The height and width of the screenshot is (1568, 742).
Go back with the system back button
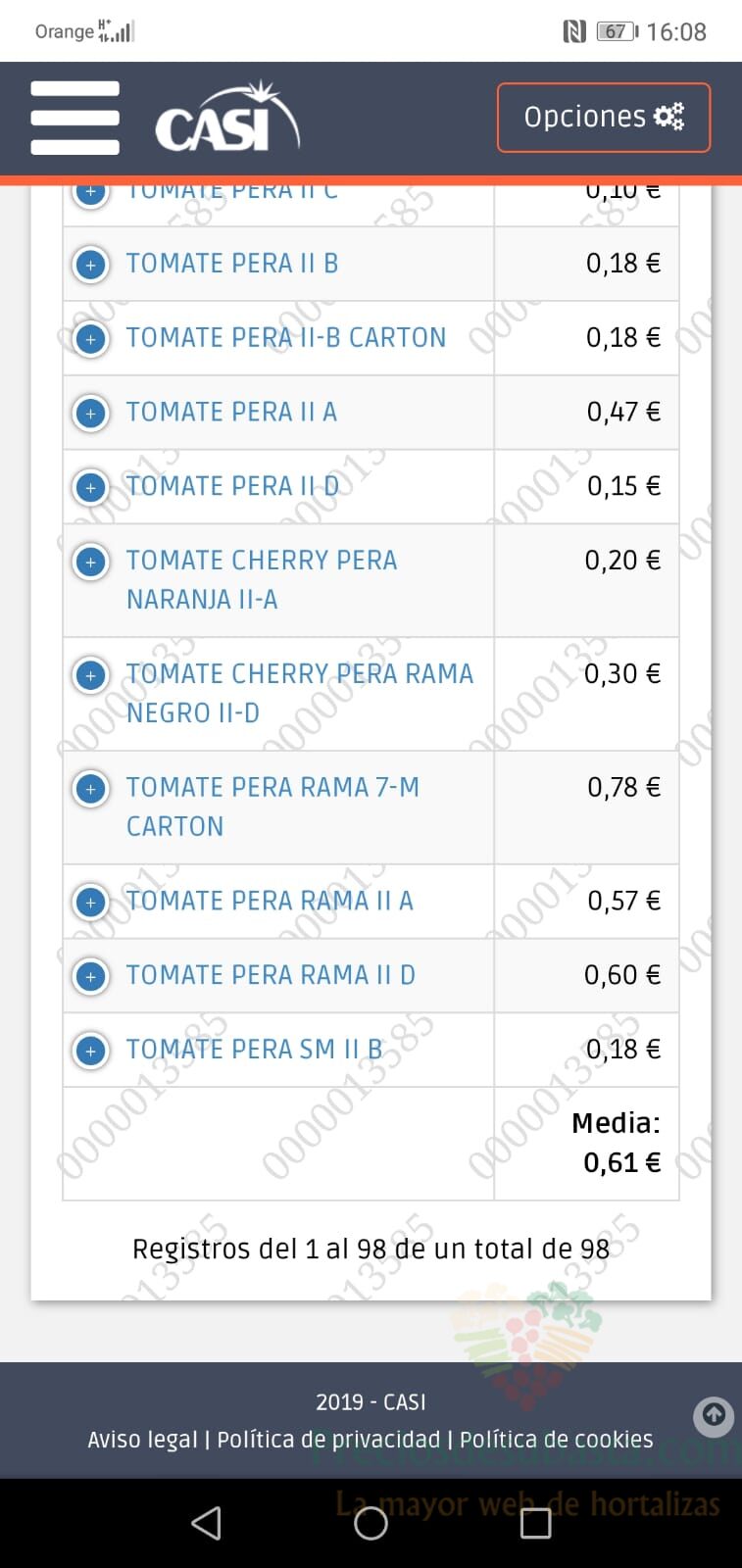click(x=206, y=1523)
